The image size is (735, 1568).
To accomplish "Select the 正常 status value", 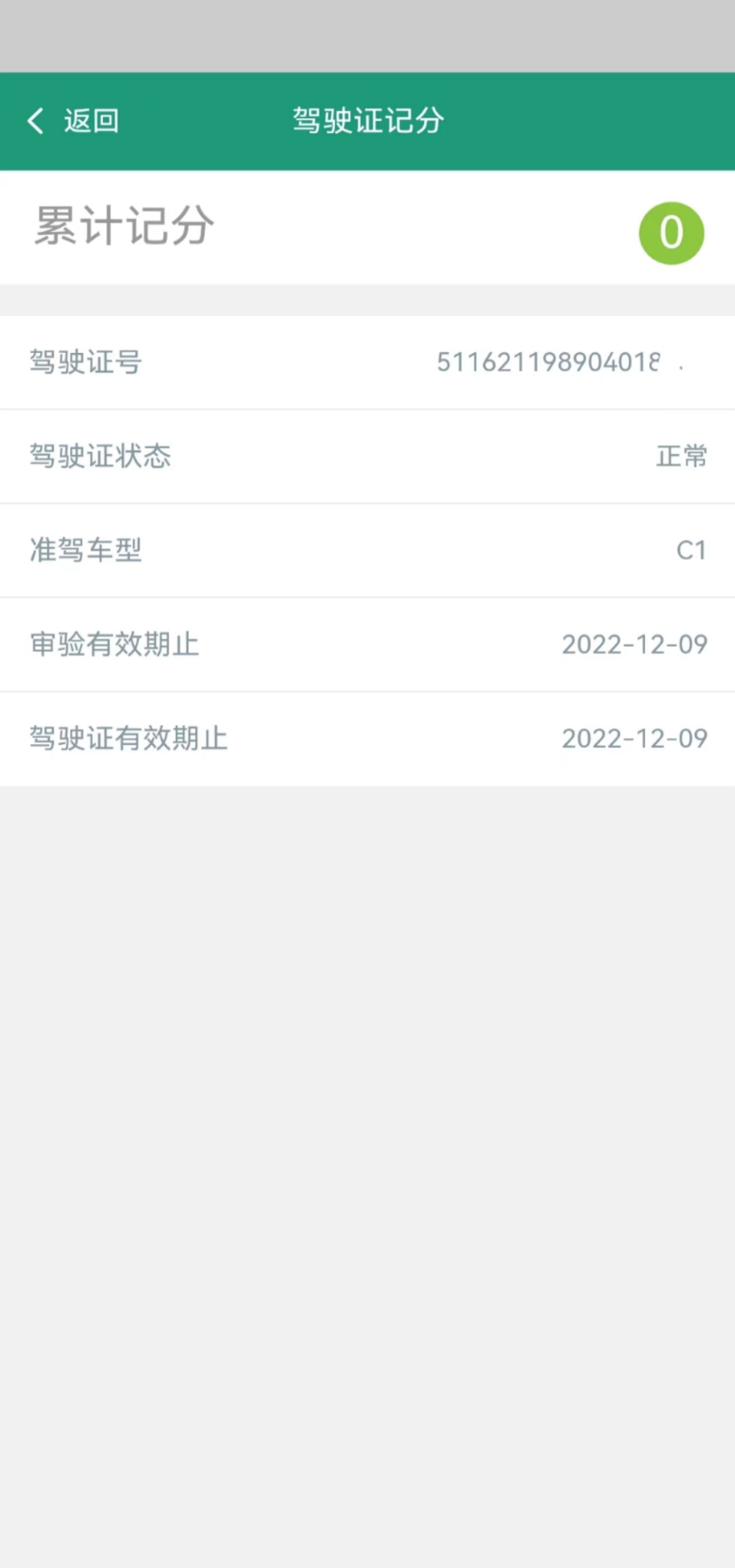I will click(x=681, y=457).
